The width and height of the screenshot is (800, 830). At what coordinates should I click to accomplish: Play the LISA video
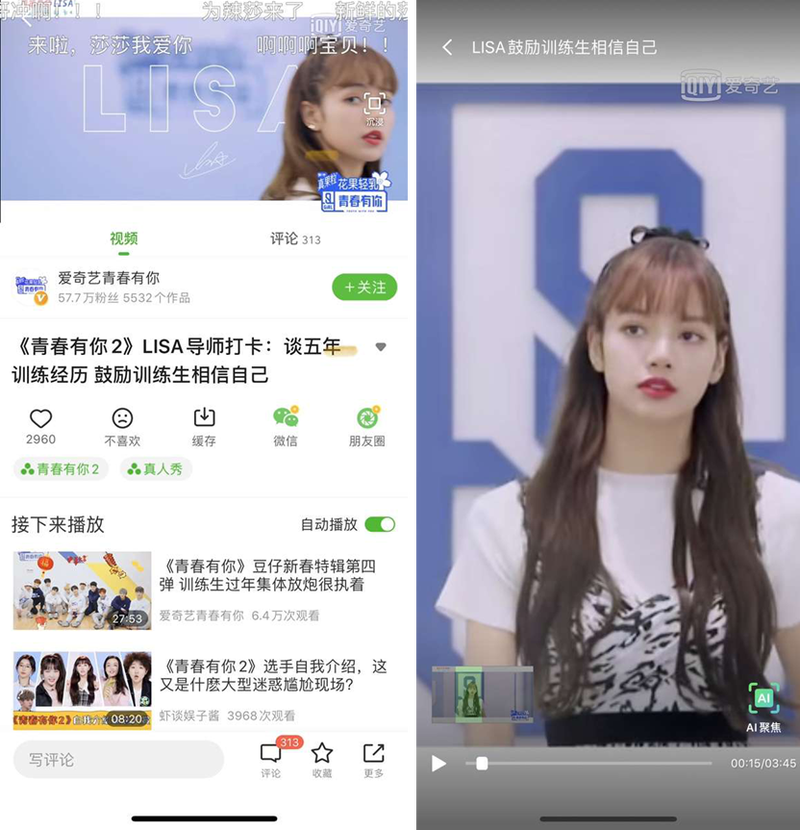(438, 763)
